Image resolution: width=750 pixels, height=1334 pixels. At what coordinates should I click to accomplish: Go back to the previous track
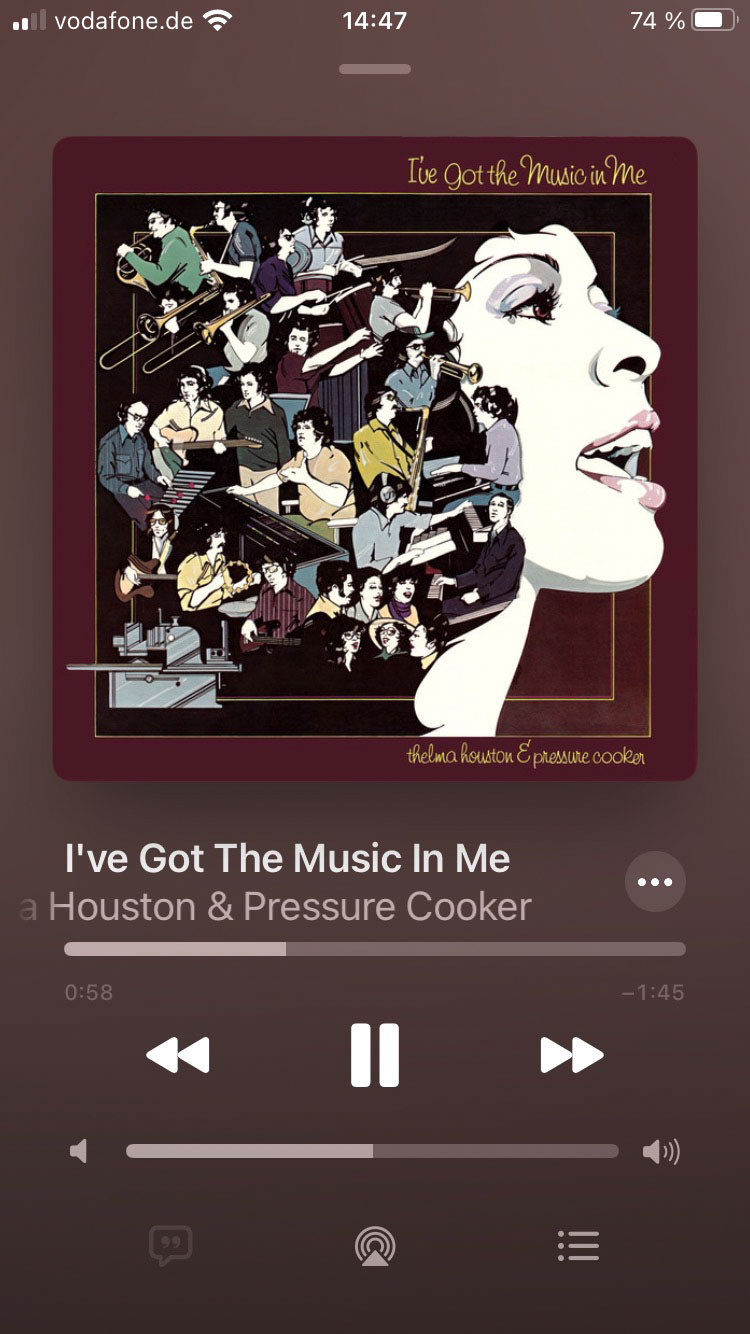click(x=178, y=1055)
